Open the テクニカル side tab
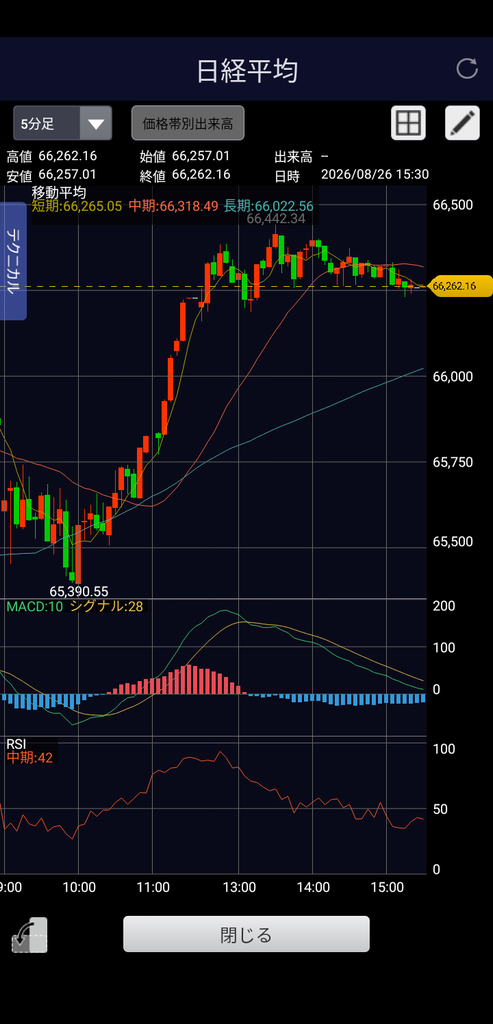The height and width of the screenshot is (1024, 493). (12, 261)
